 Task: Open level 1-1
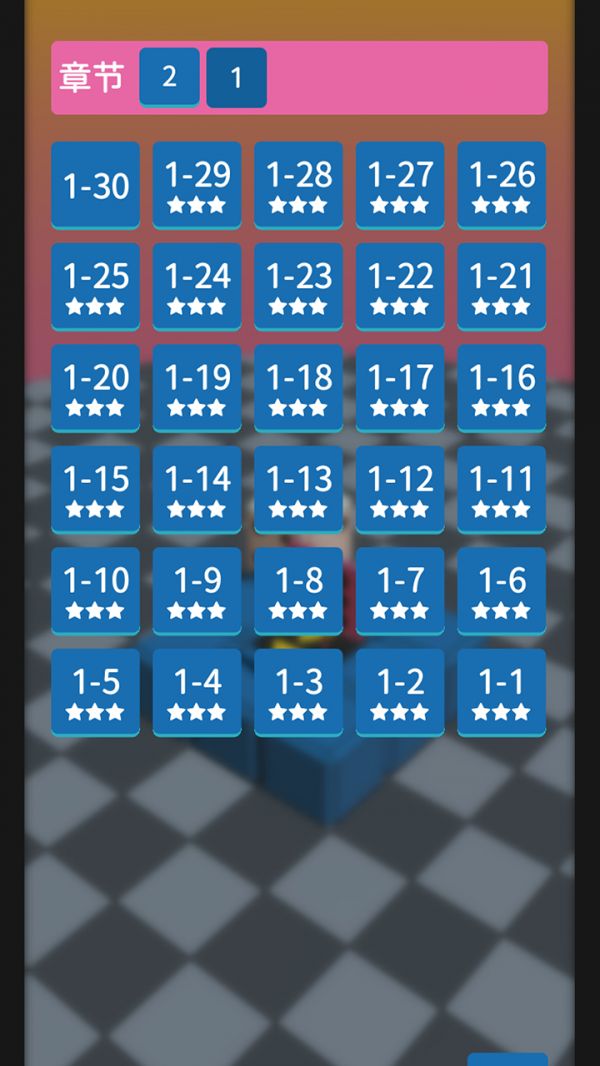[x=502, y=692]
